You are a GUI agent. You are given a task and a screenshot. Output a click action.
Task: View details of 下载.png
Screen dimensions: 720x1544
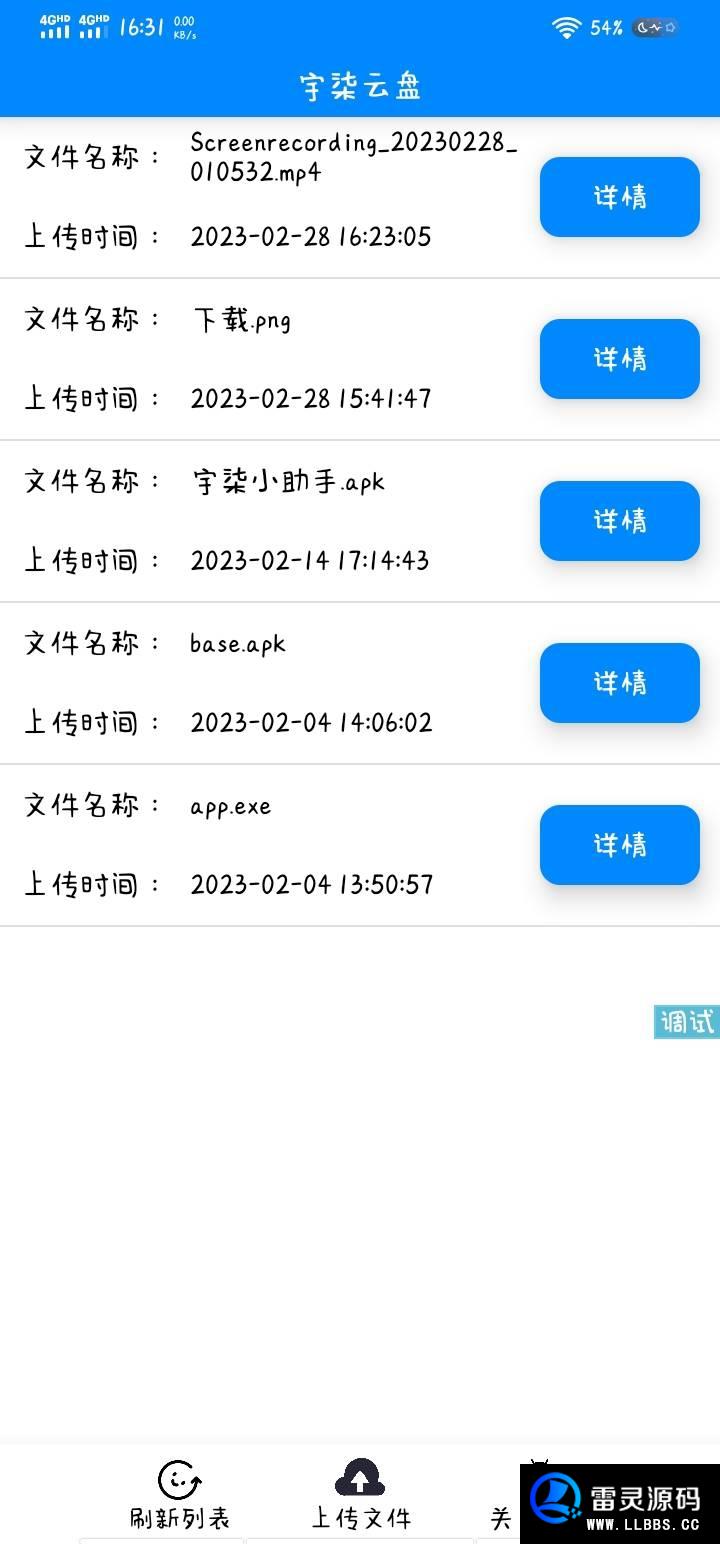pyautogui.click(x=620, y=359)
